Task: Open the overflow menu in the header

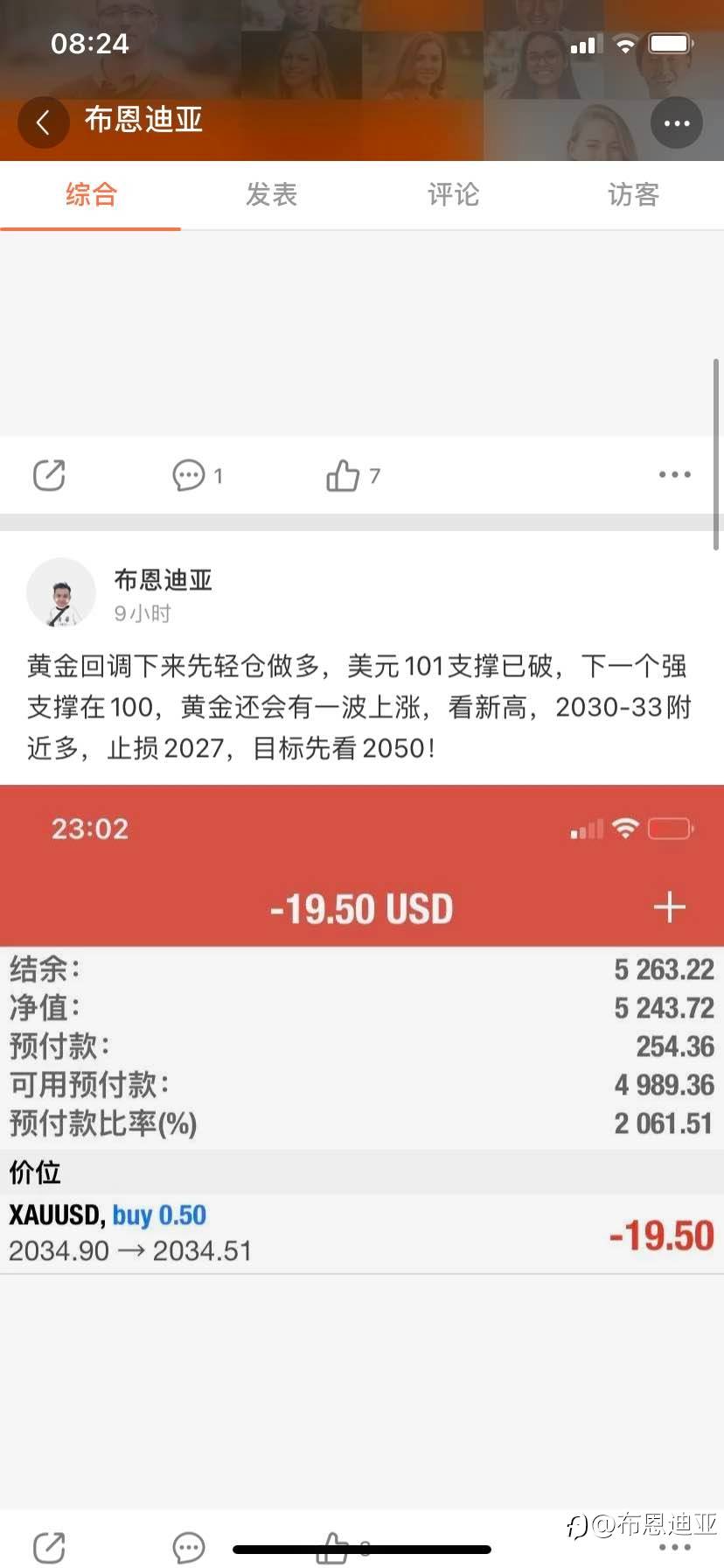Action: [x=676, y=123]
